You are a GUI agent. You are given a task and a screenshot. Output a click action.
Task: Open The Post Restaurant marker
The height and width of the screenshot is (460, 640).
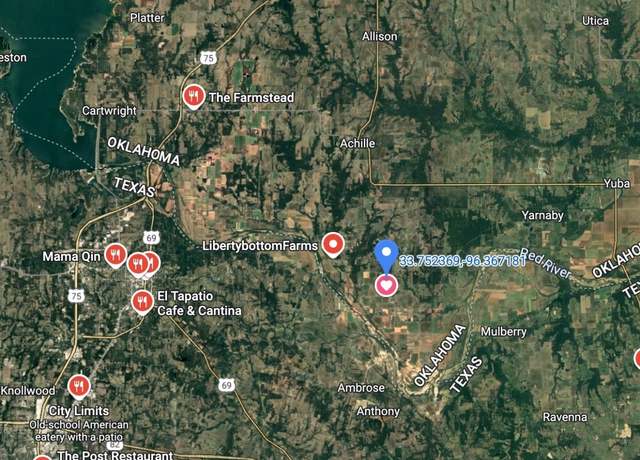pyautogui.click(x=42, y=456)
